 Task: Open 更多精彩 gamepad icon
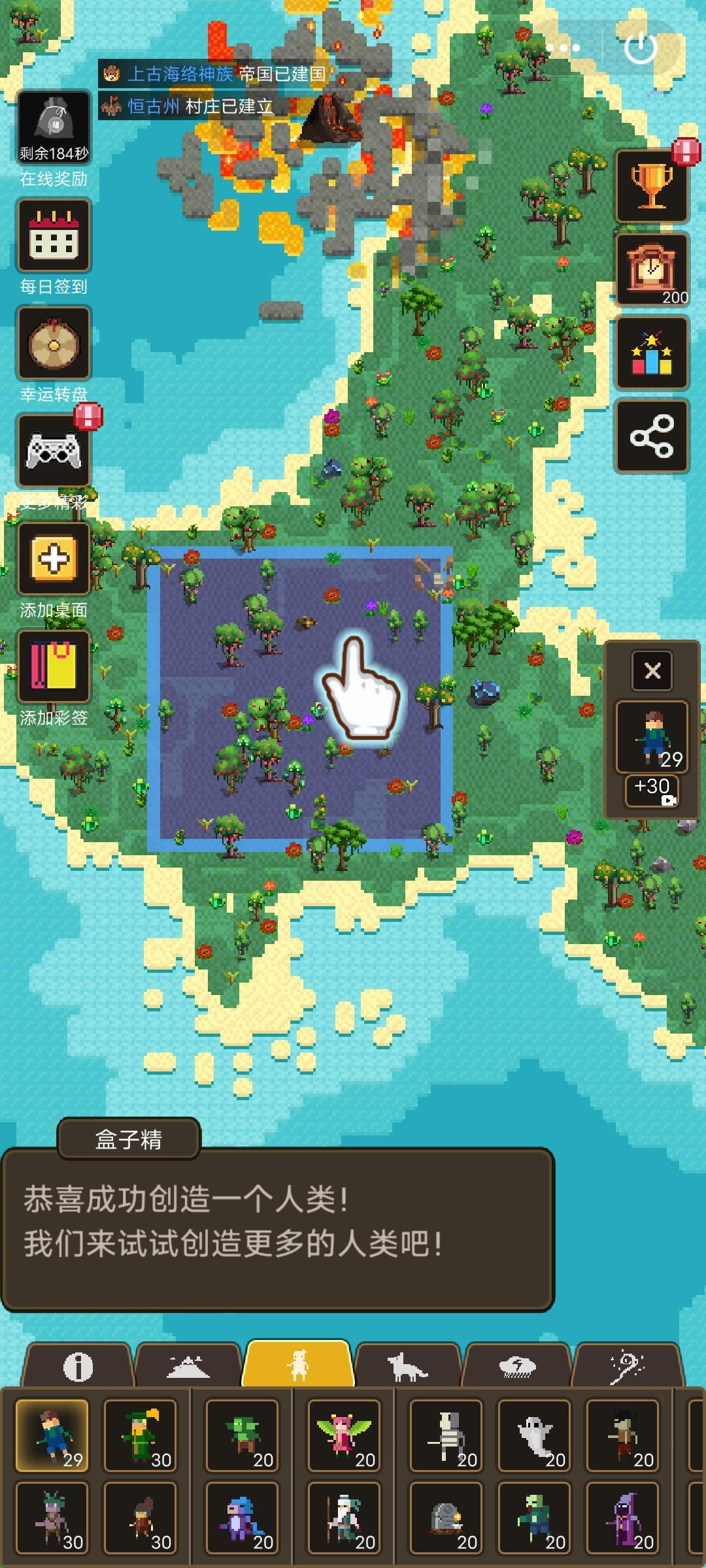pyautogui.click(x=54, y=451)
